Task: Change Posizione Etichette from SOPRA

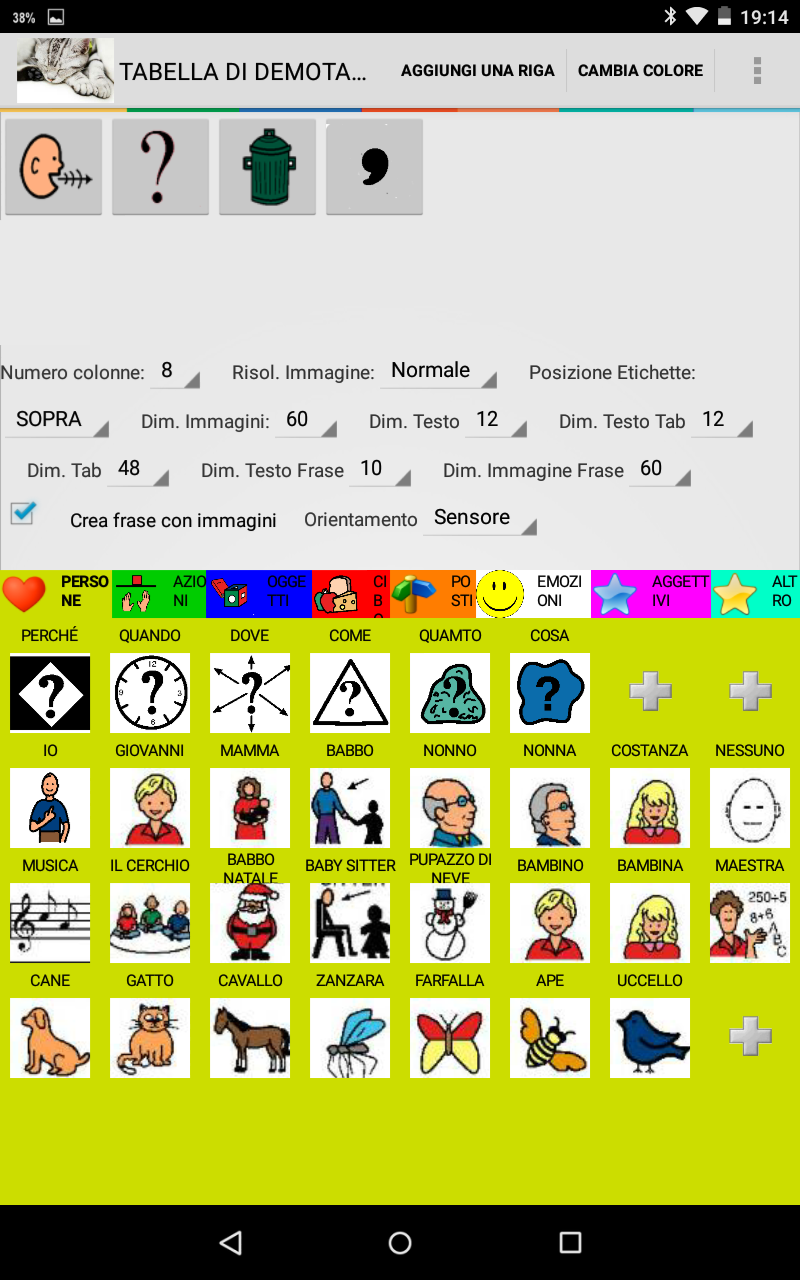Action: 60,420
